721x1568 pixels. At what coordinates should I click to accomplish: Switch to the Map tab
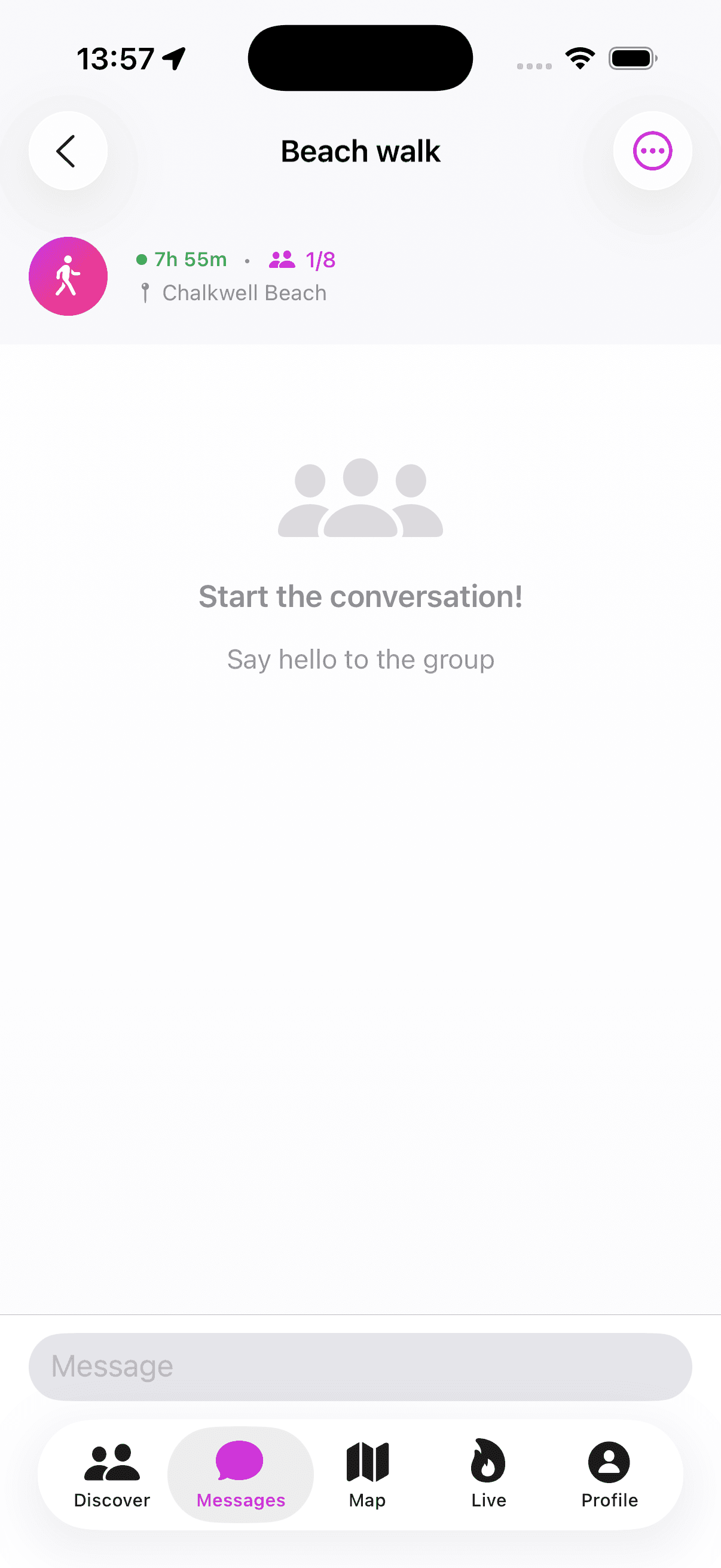(x=367, y=1474)
